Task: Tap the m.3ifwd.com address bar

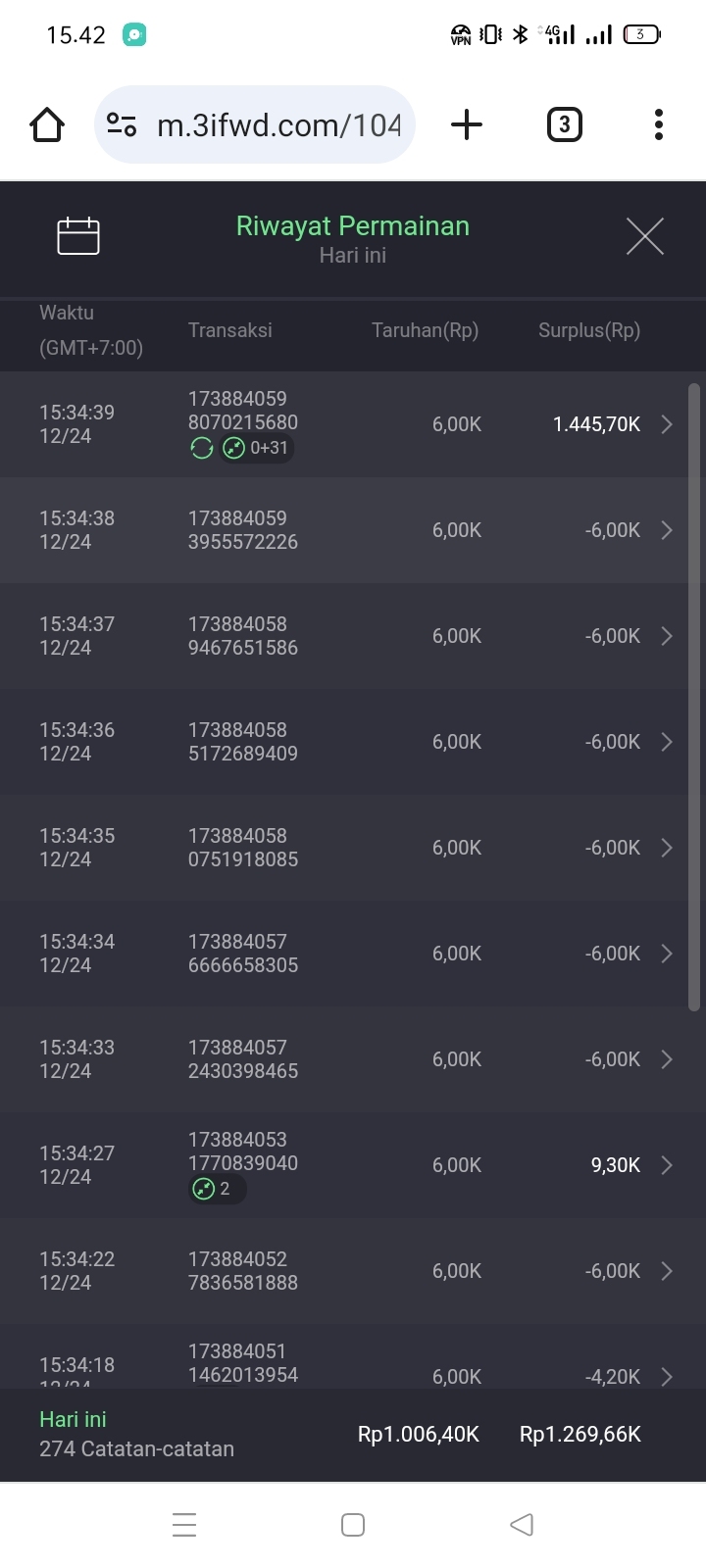Action: 278,124
